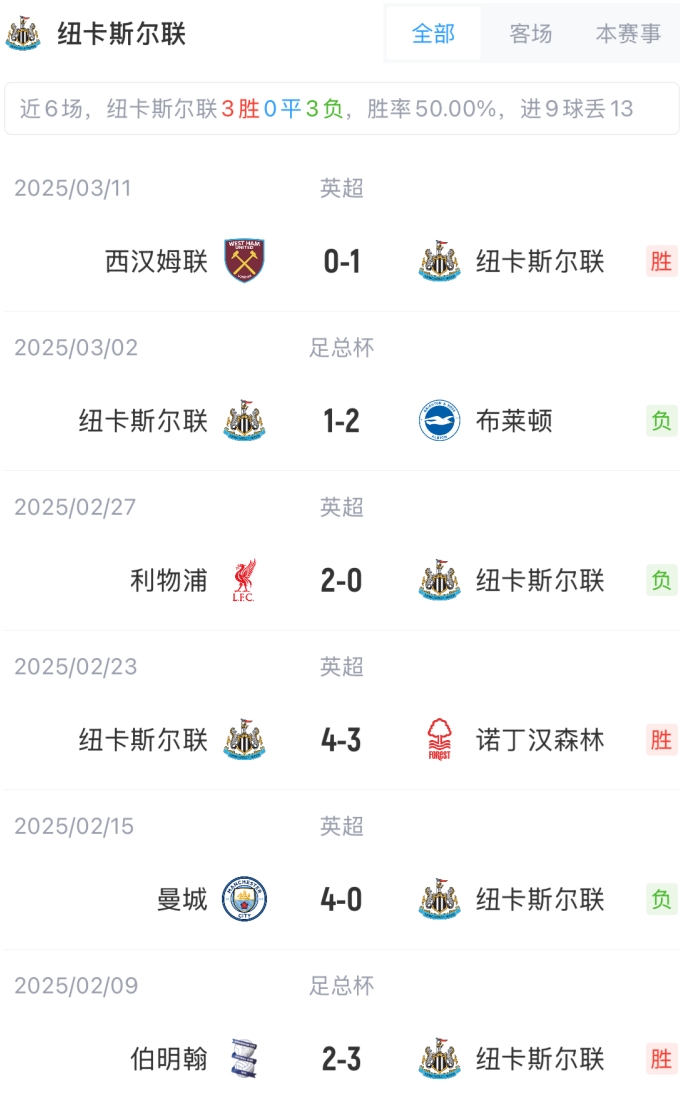The height and width of the screenshot is (1106, 682).
Task: View the 曼城 4-0 纽卡斯尔联 match
Action: click(341, 899)
